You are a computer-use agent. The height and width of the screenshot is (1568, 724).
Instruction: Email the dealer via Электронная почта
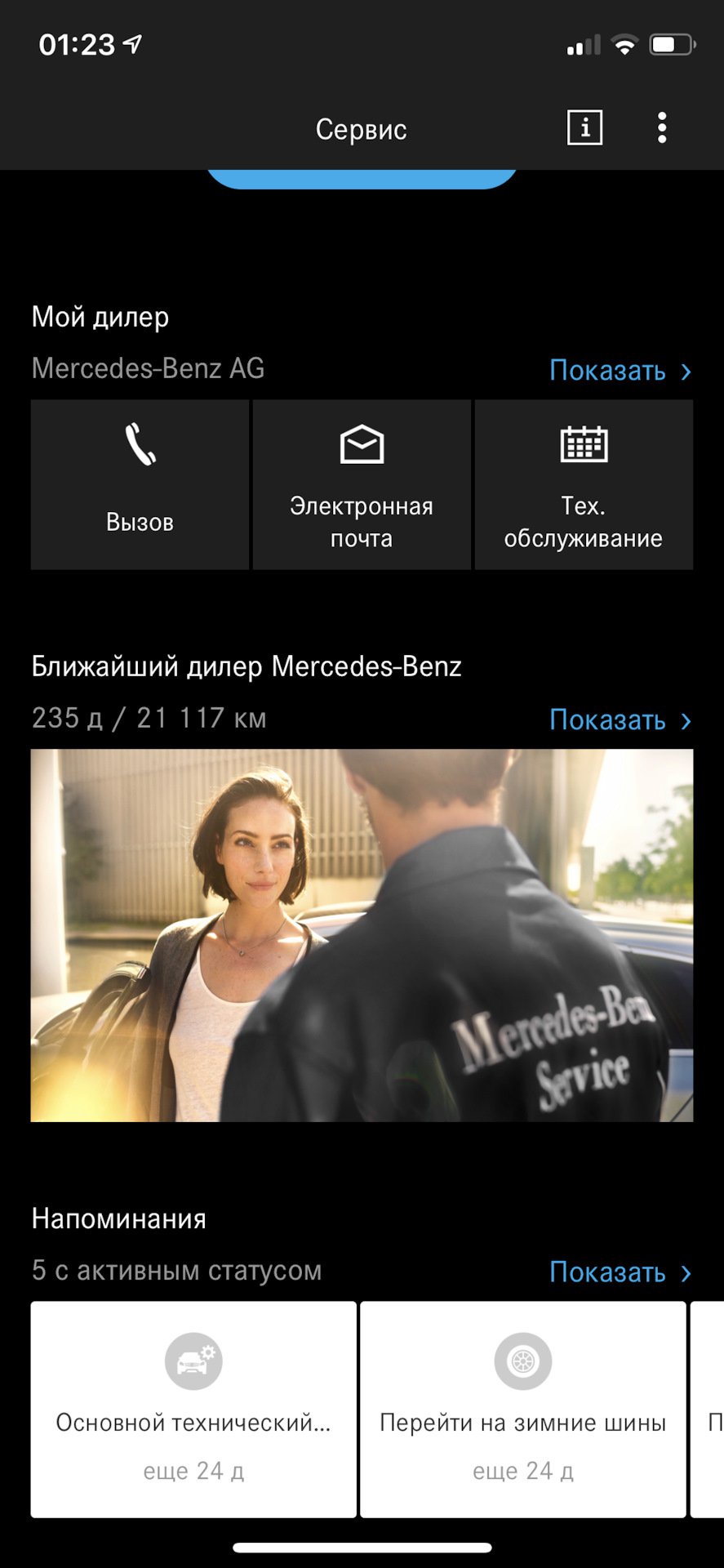(x=362, y=484)
